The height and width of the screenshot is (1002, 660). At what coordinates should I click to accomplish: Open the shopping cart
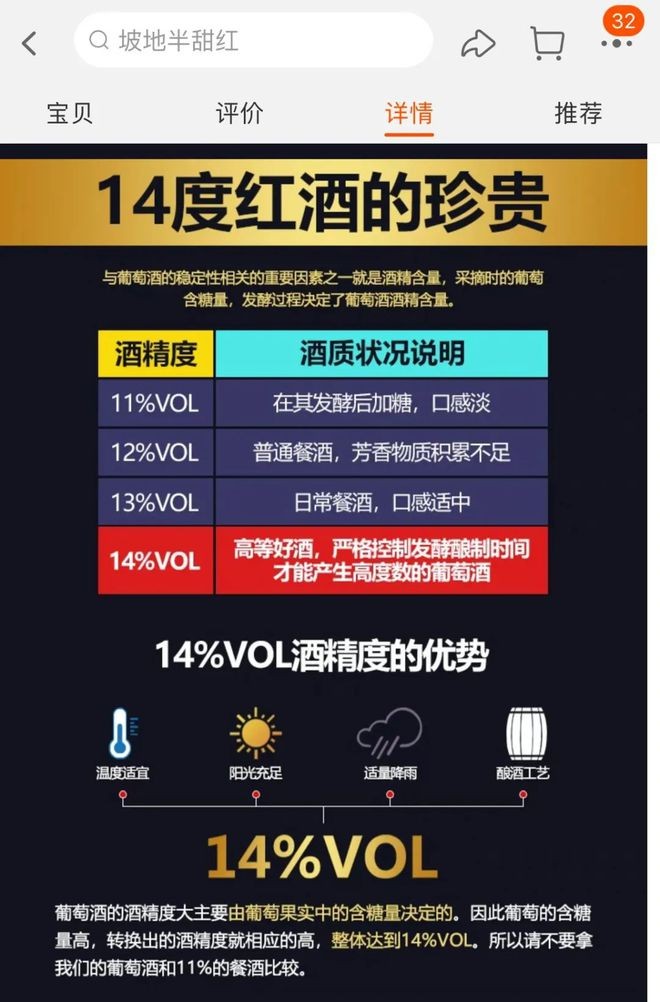547,42
